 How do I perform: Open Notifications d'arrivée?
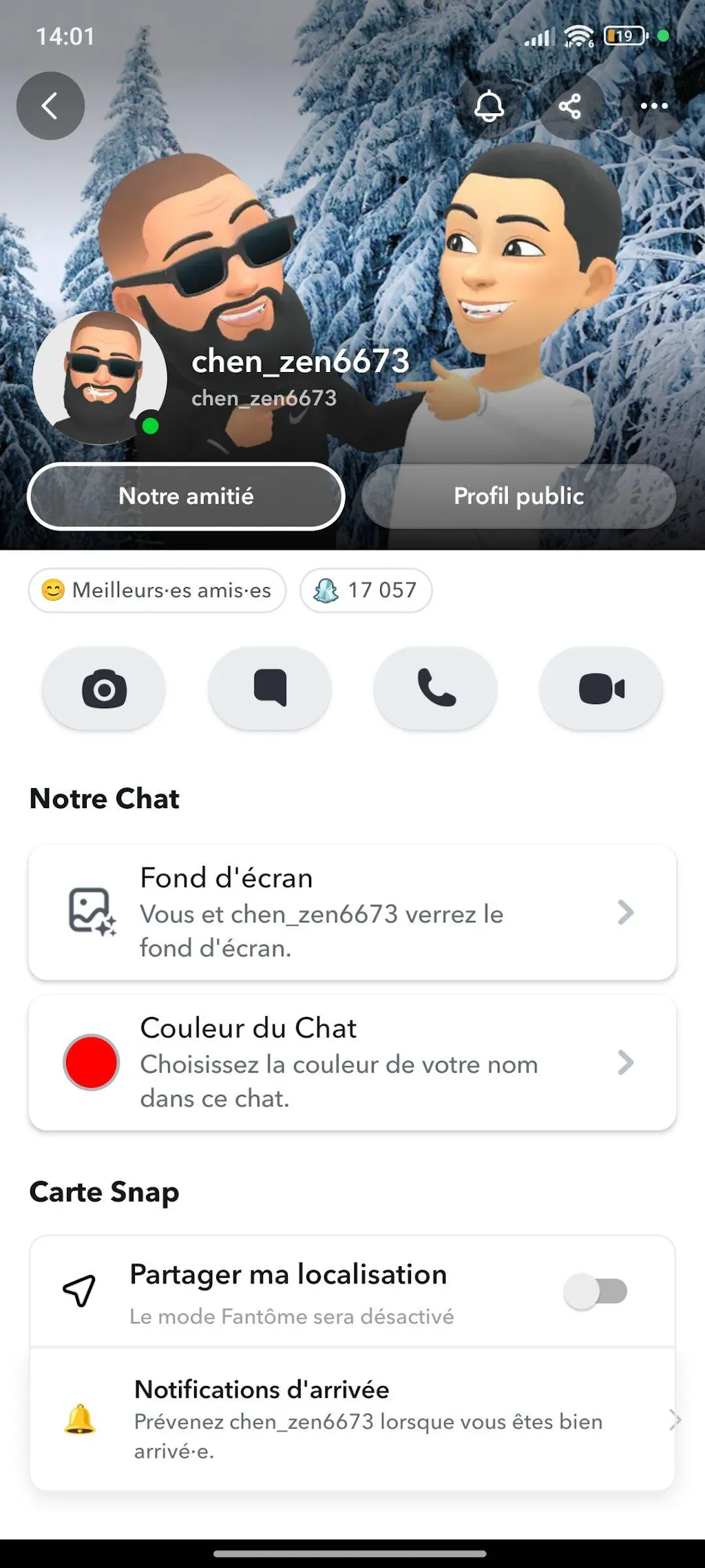tap(352, 1420)
